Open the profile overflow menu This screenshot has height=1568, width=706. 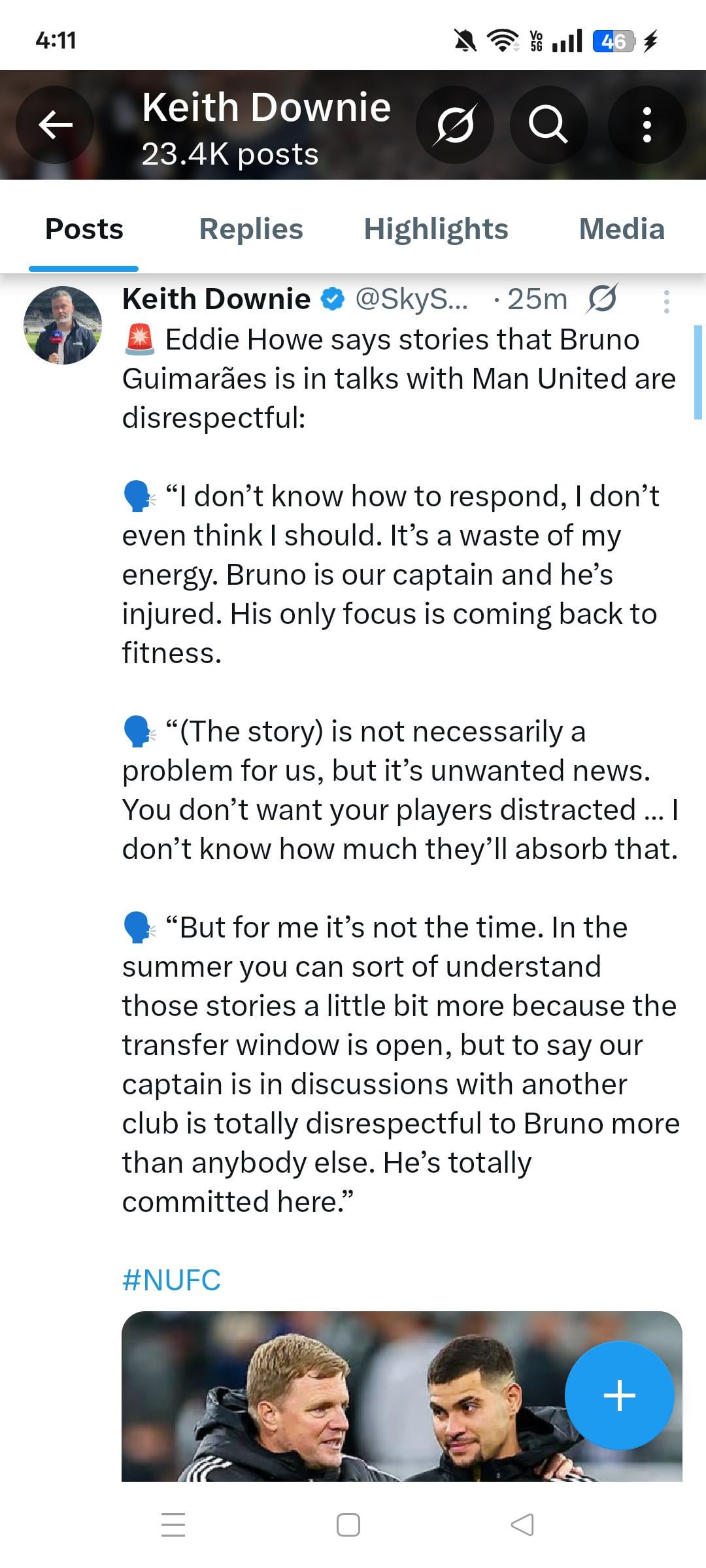[x=647, y=124]
